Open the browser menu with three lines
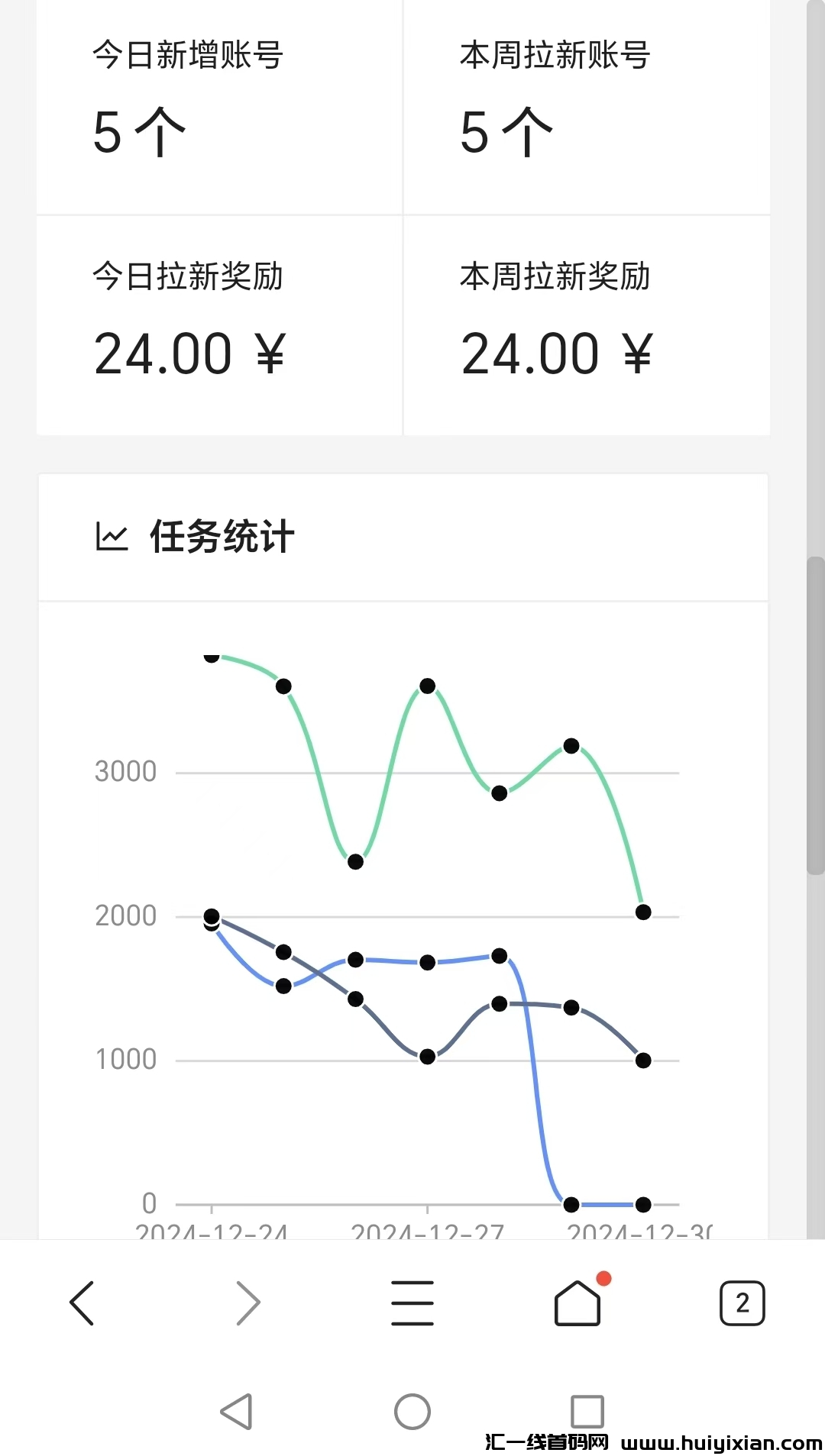Screen dimensions: 825x1456 coord(412,1303)
